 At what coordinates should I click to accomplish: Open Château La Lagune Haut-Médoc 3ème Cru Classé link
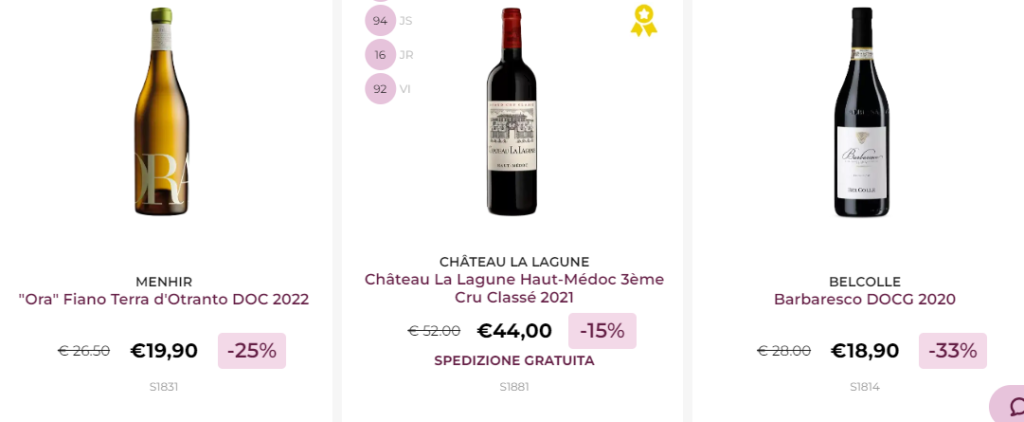pos(514,288)
